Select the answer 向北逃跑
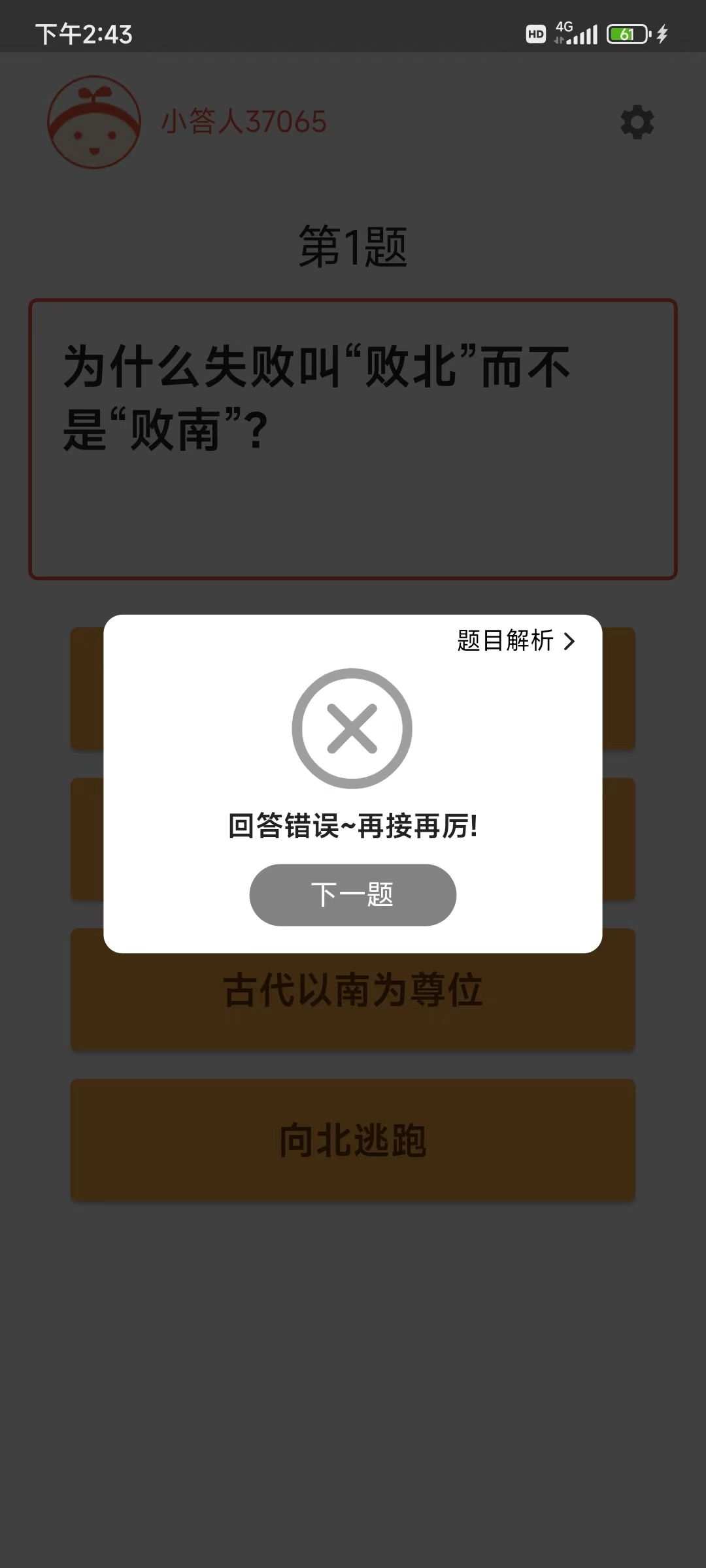This screenshot has width=706, height=1568. 352,1140
